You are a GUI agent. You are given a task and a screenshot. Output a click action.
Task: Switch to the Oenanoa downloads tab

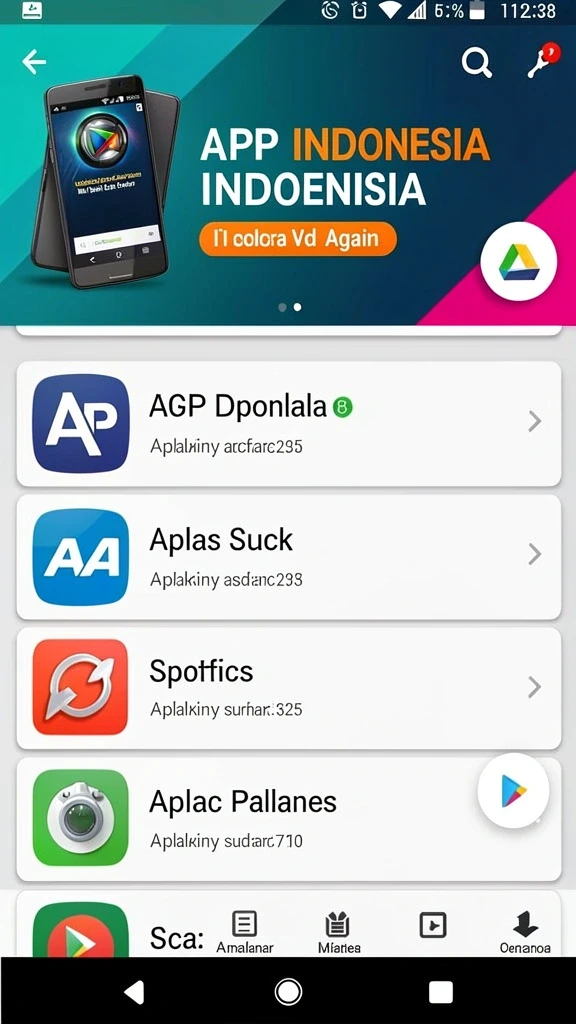[x=524, y=932]
